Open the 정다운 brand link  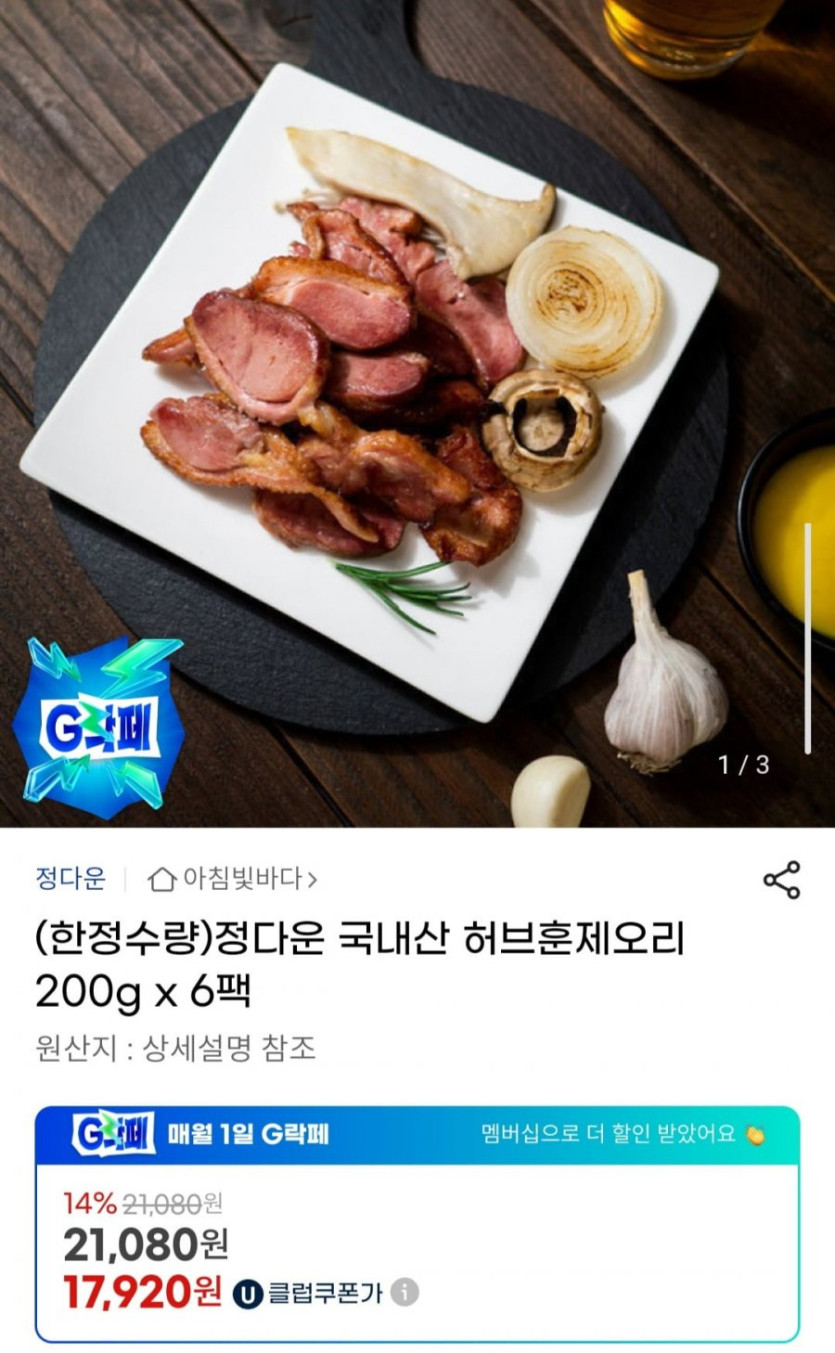[x=70, y=879]
